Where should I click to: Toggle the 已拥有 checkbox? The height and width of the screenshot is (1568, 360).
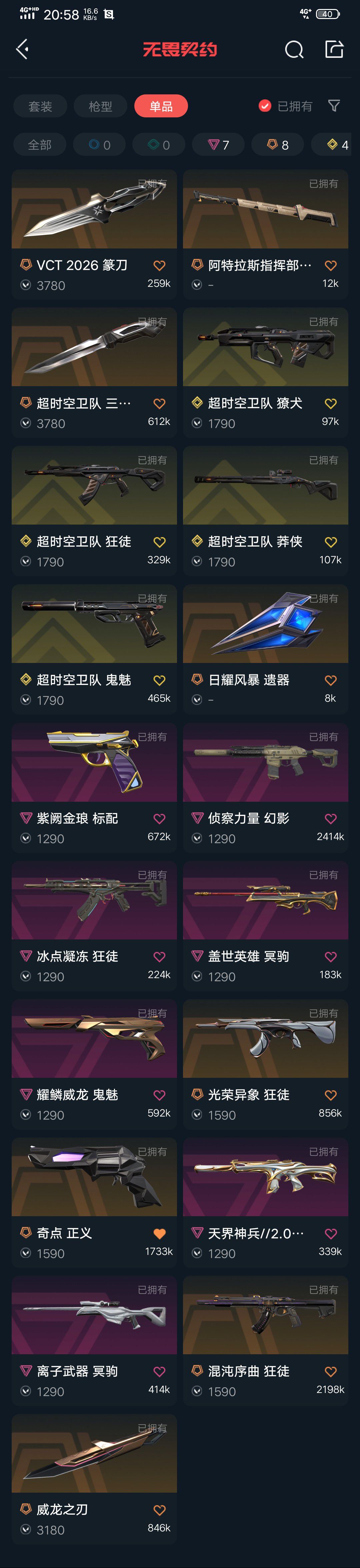tap(265, 106)
